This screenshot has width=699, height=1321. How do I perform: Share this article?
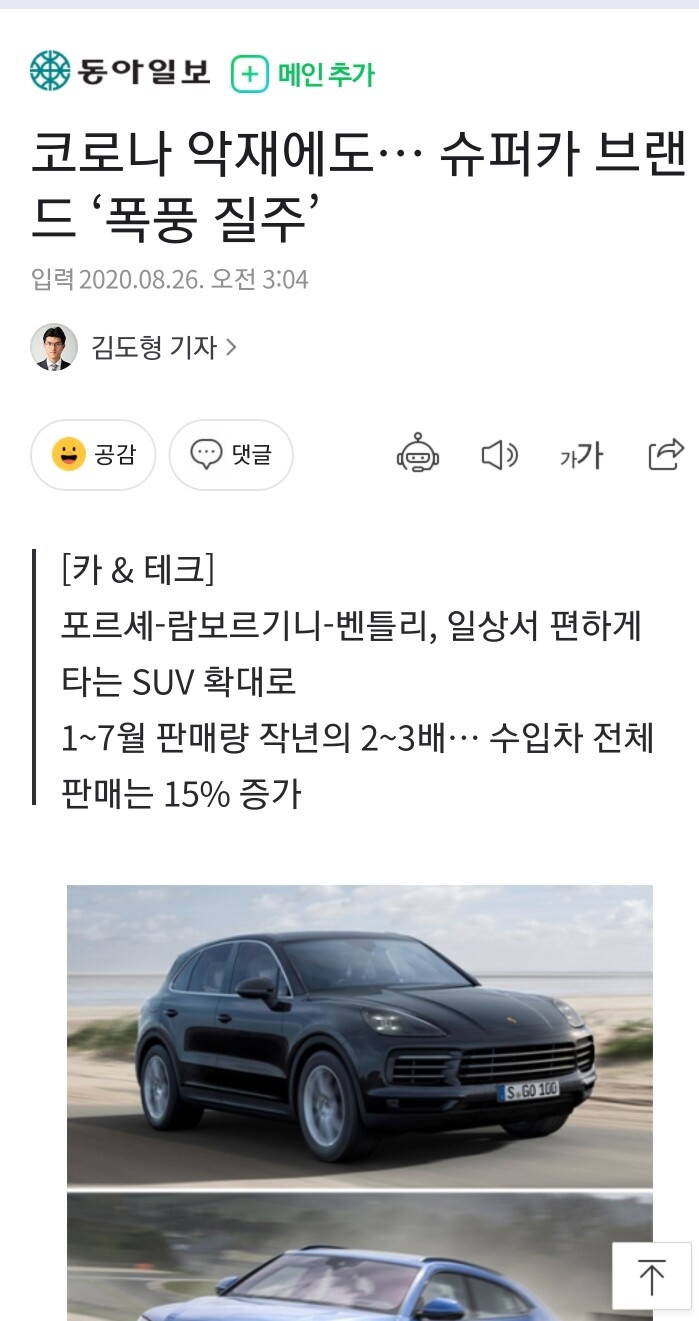click(665, 454)
